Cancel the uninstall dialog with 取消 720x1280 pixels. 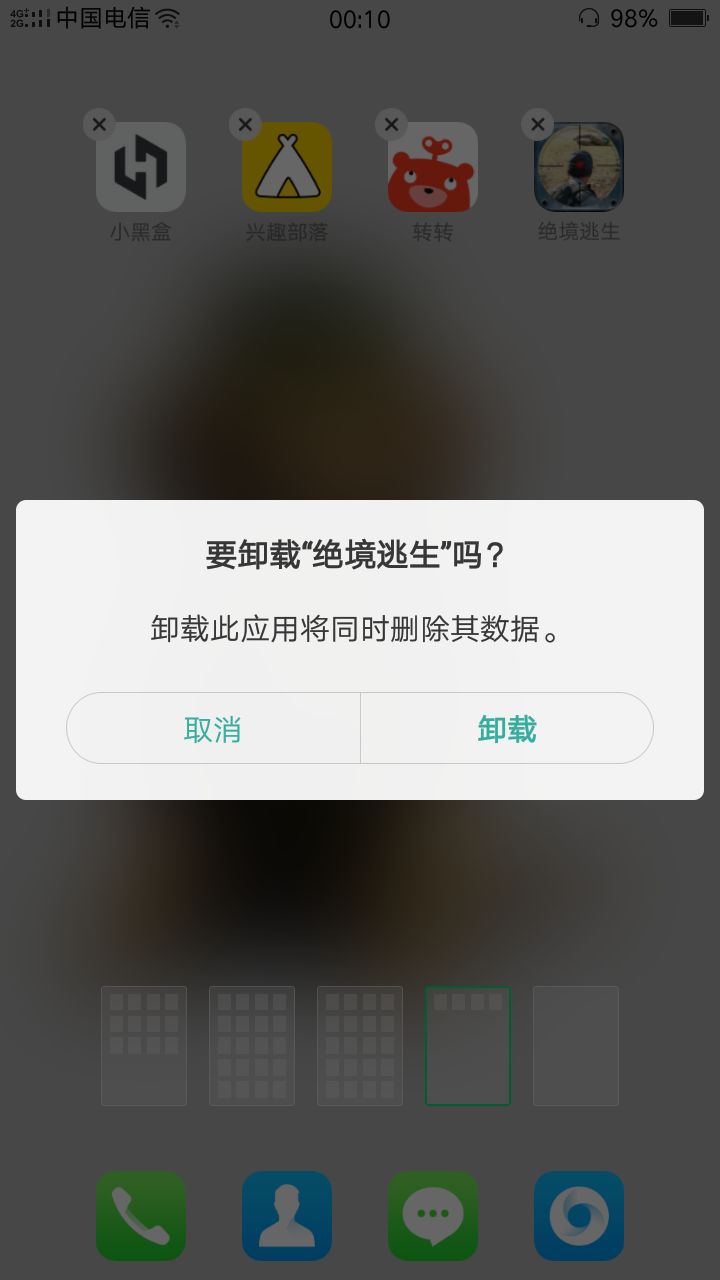213,728
